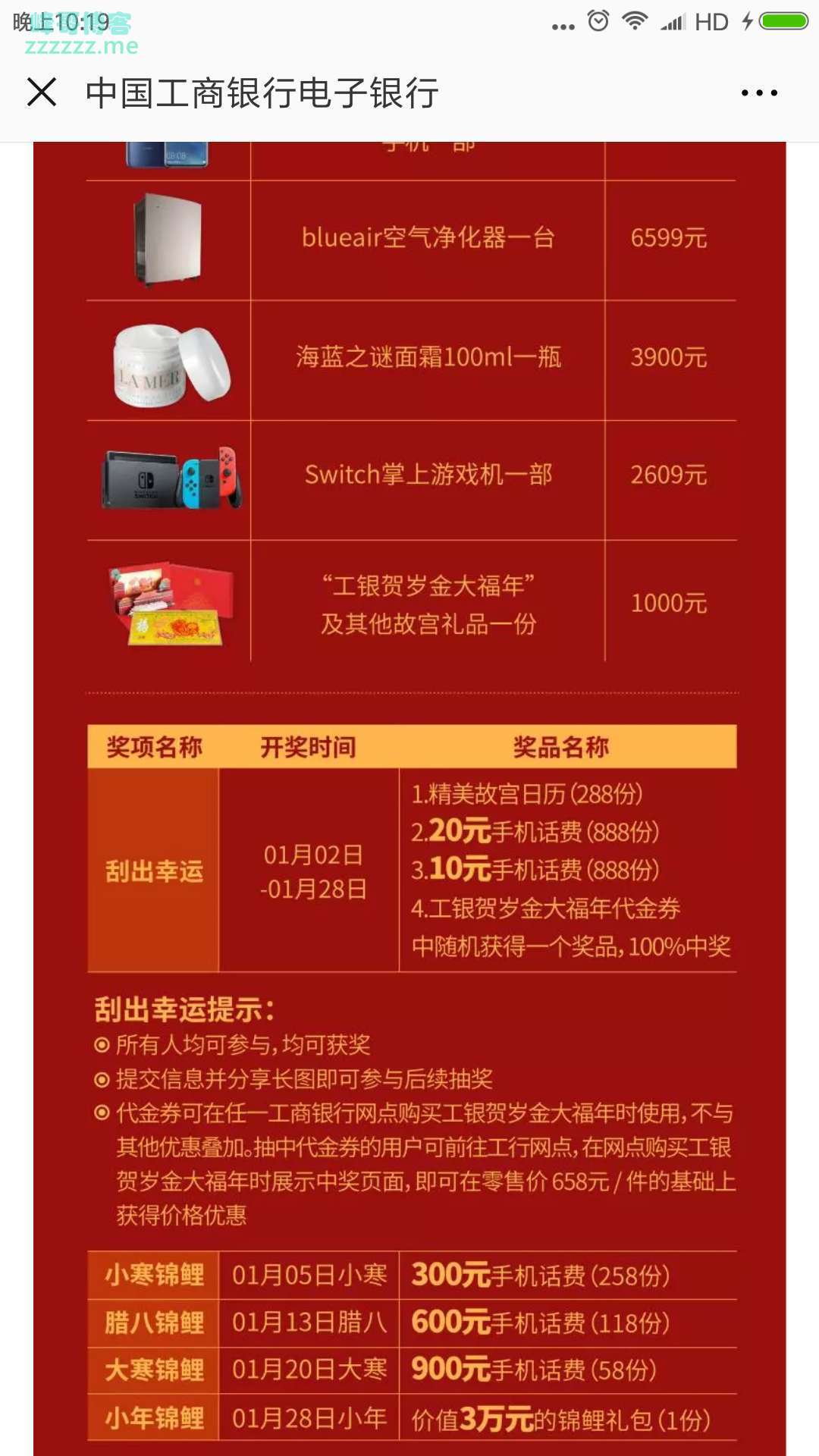Close the ICBC e-banking webview

(x=42, y=93)
